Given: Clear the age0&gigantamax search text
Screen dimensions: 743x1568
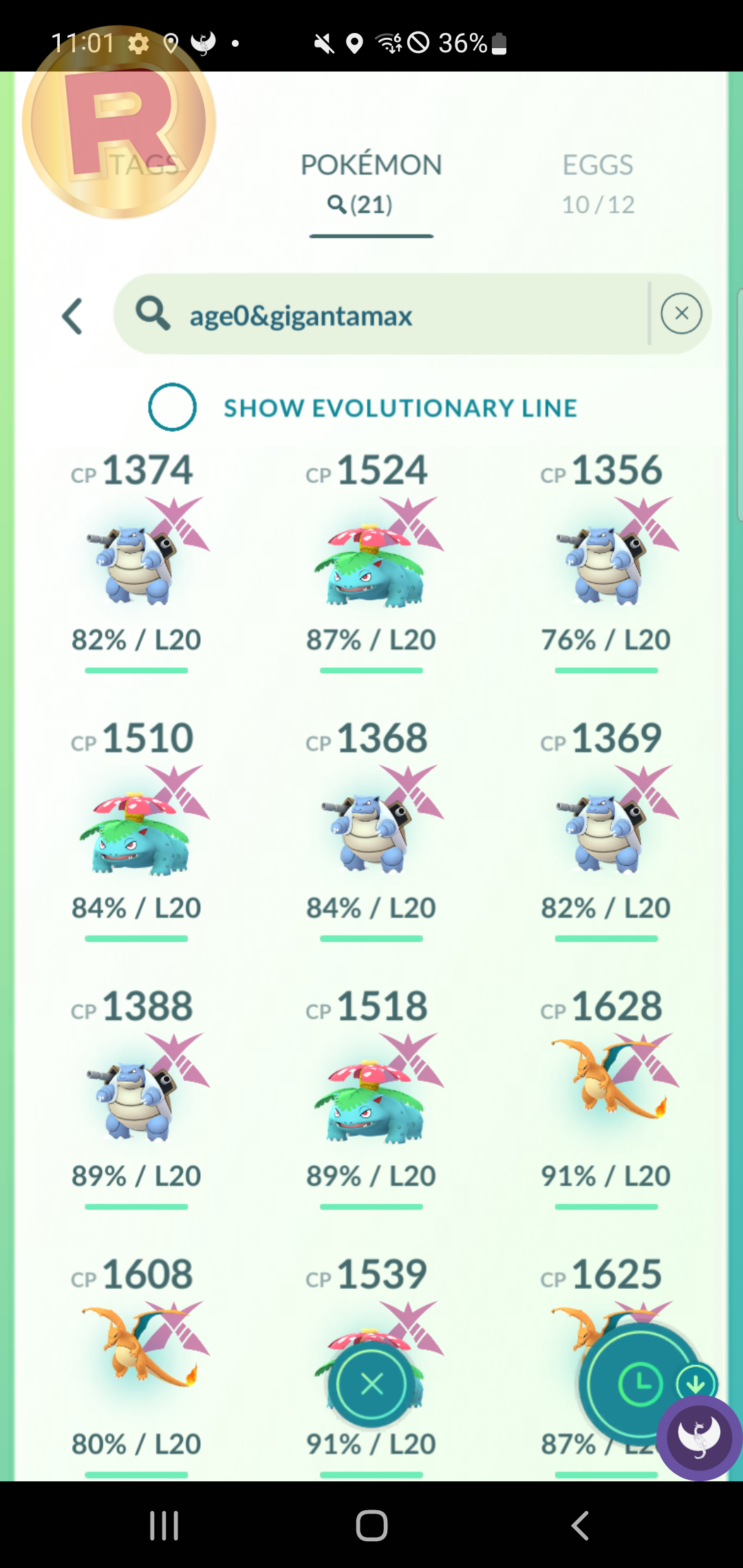Looking at the screenshot, I should (681, 314).
